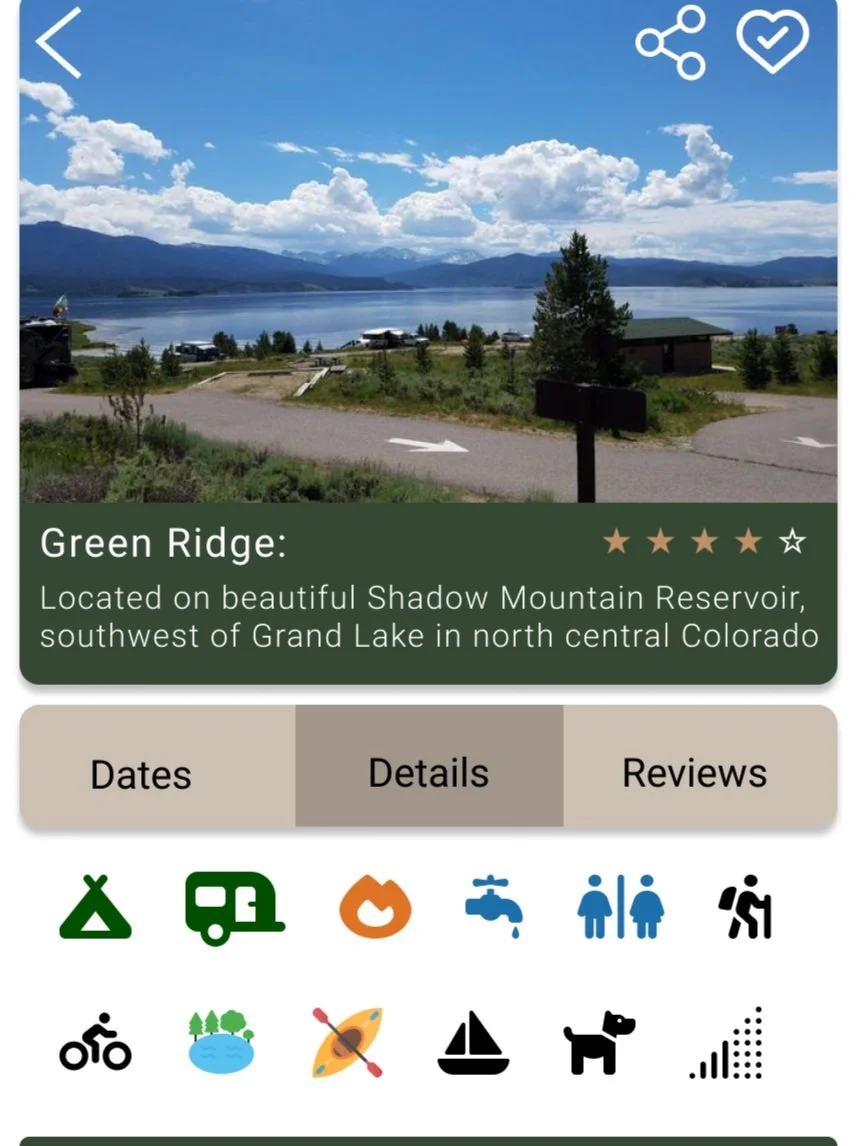Open the Reviews tab

[694, 772]
